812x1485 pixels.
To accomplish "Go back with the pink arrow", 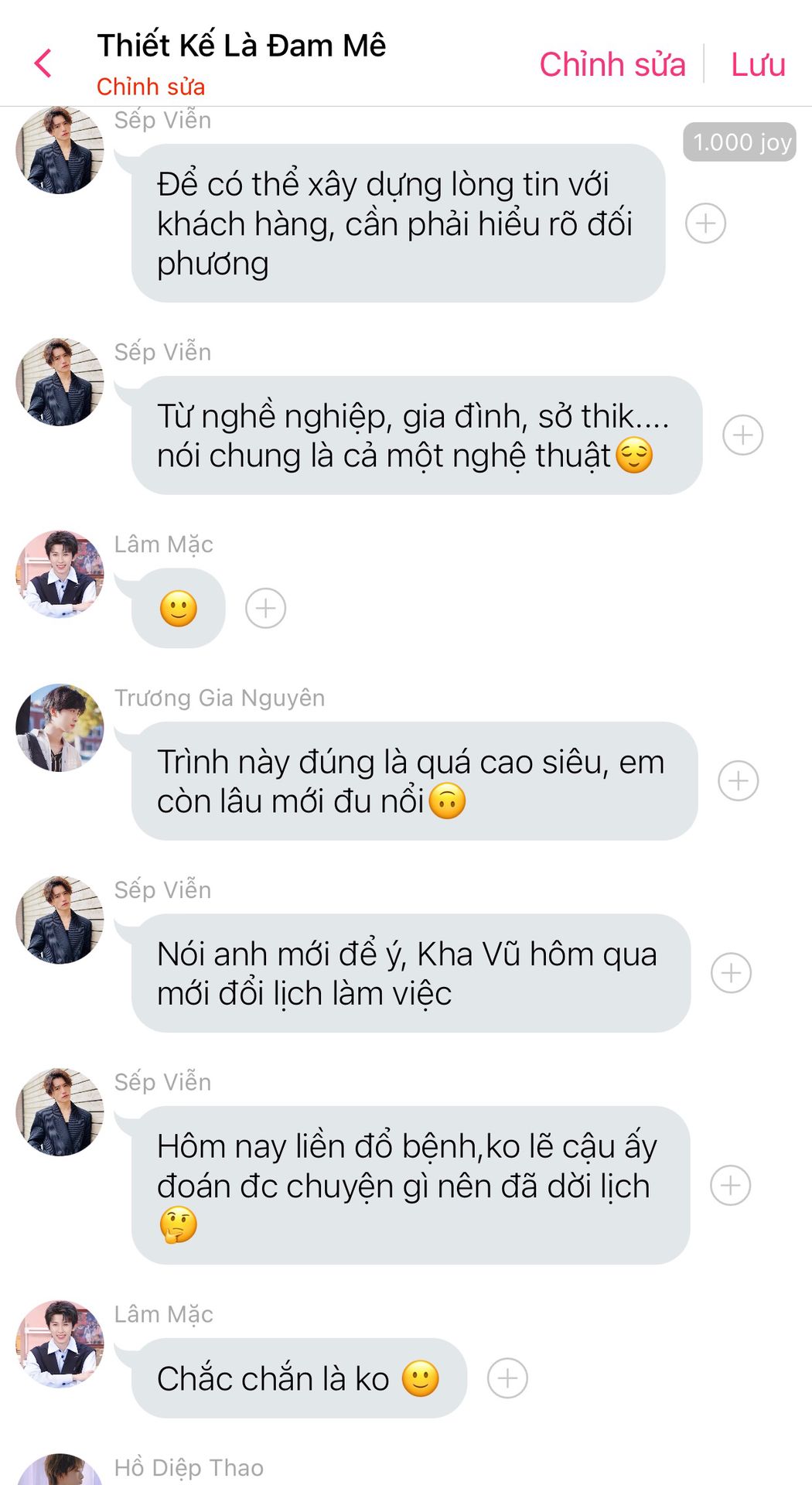I will 43,63.
